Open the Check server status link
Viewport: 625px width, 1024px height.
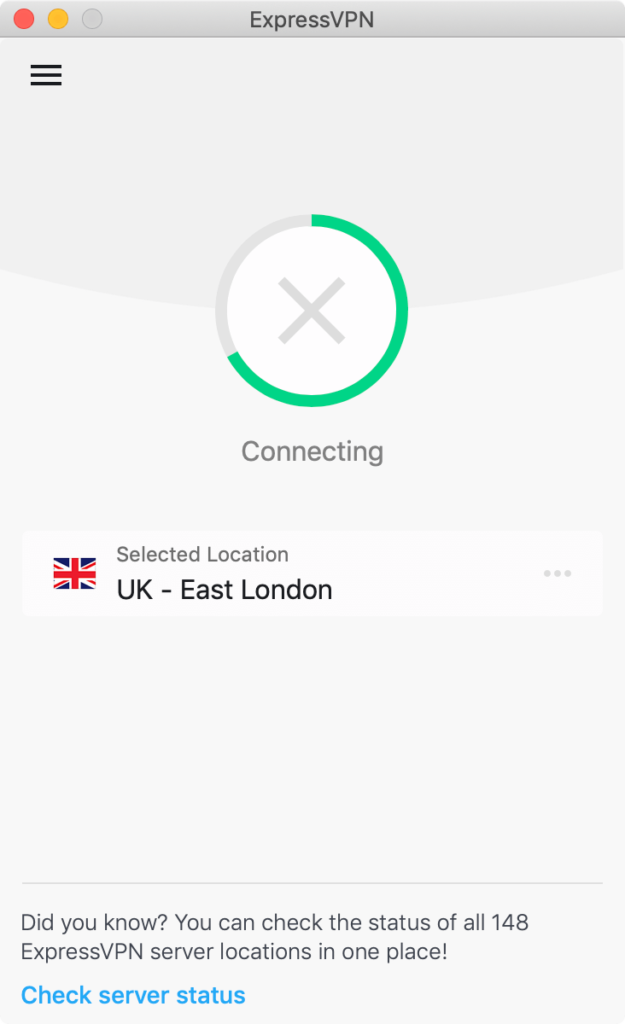click(x=133, y=995)
